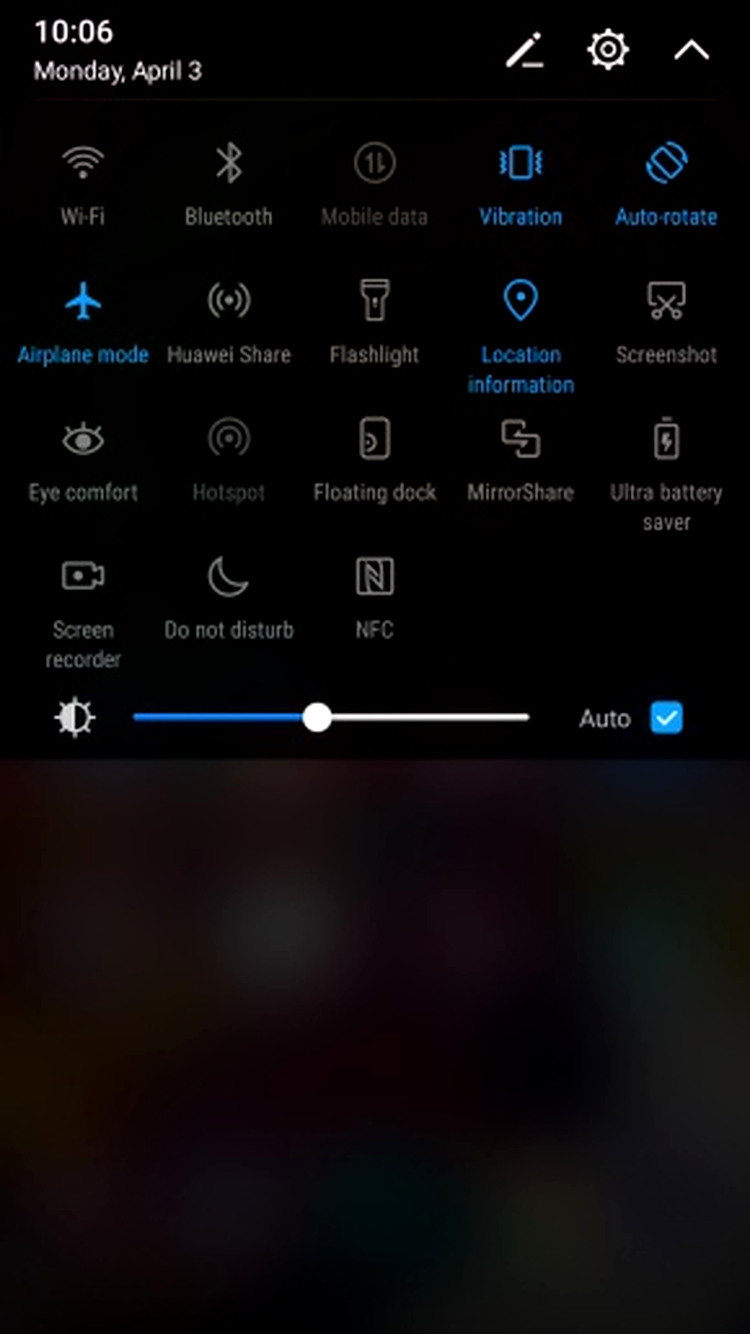Start the Screen recorder
Screen dimensions: 750x1334
pyautogui.click(x=83, y=577)
